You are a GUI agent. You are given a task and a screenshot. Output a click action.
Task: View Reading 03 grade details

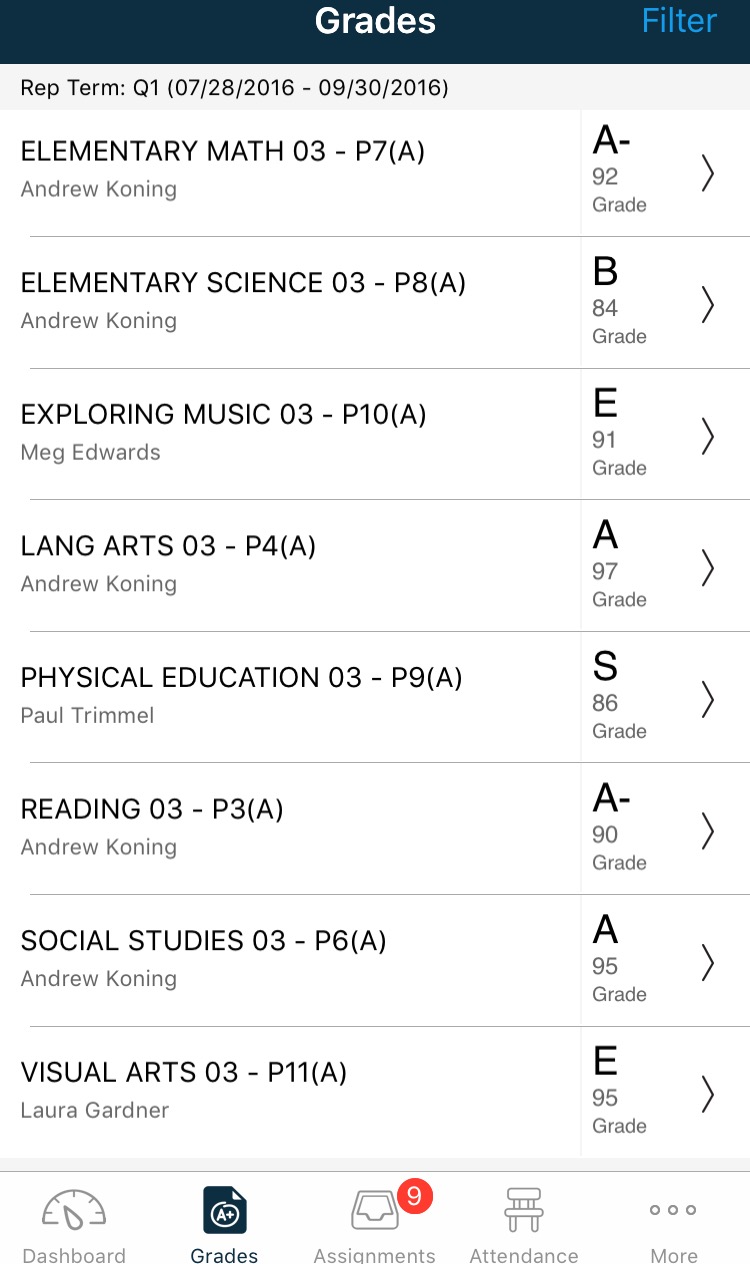(x=375, y=829)
